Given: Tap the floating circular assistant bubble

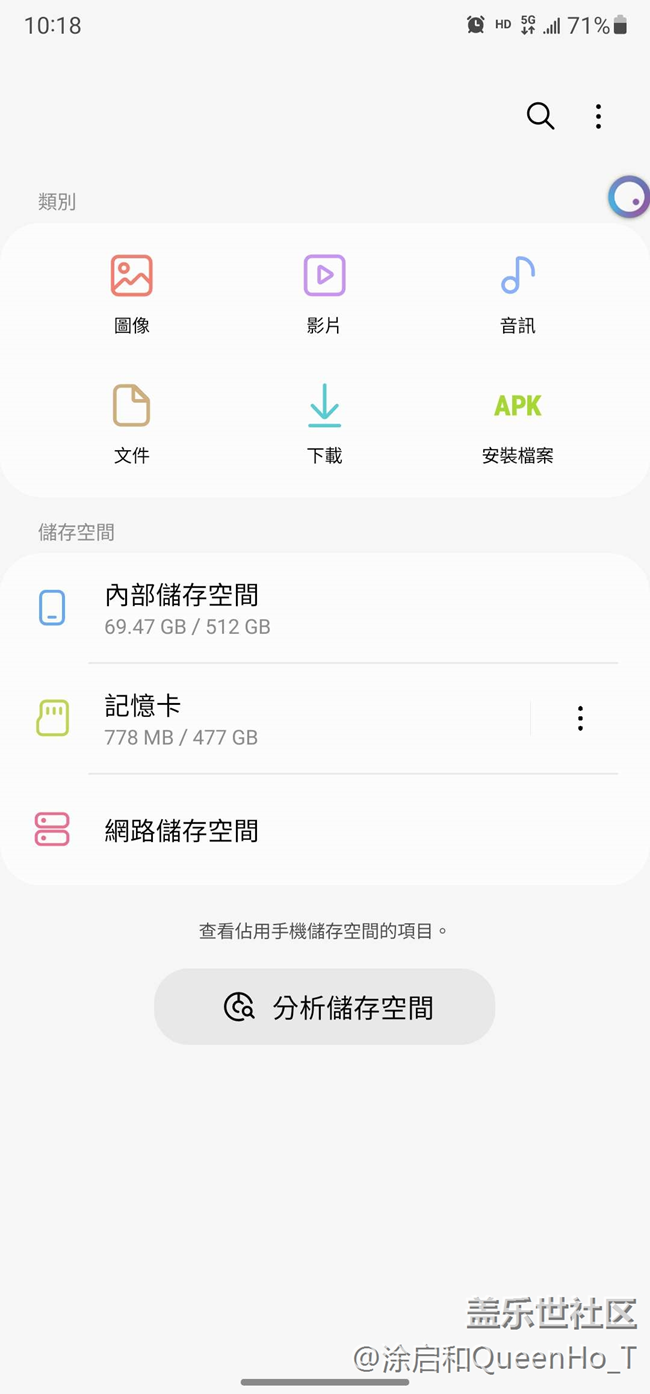Looking at the screenshot, I should (x=629, y=197).
